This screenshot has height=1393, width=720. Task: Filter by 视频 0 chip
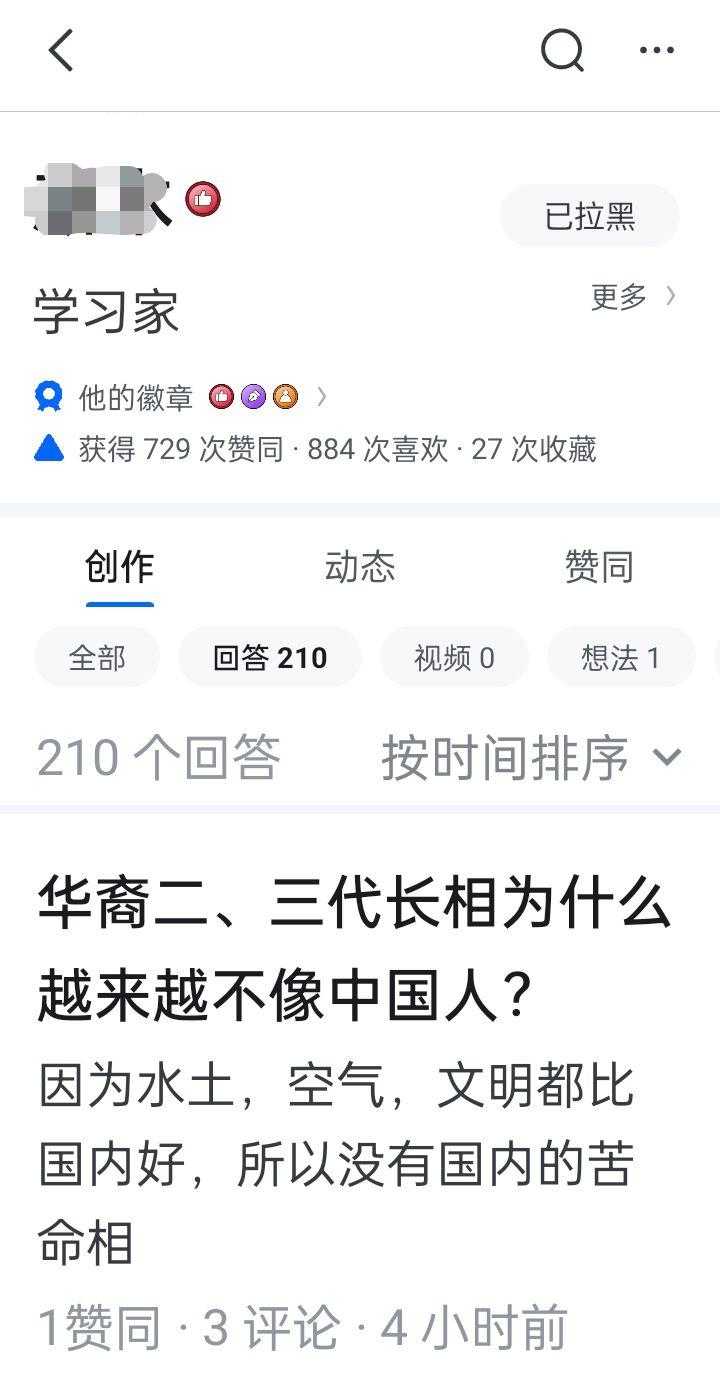pyautogui.click(x=454, y=658)
